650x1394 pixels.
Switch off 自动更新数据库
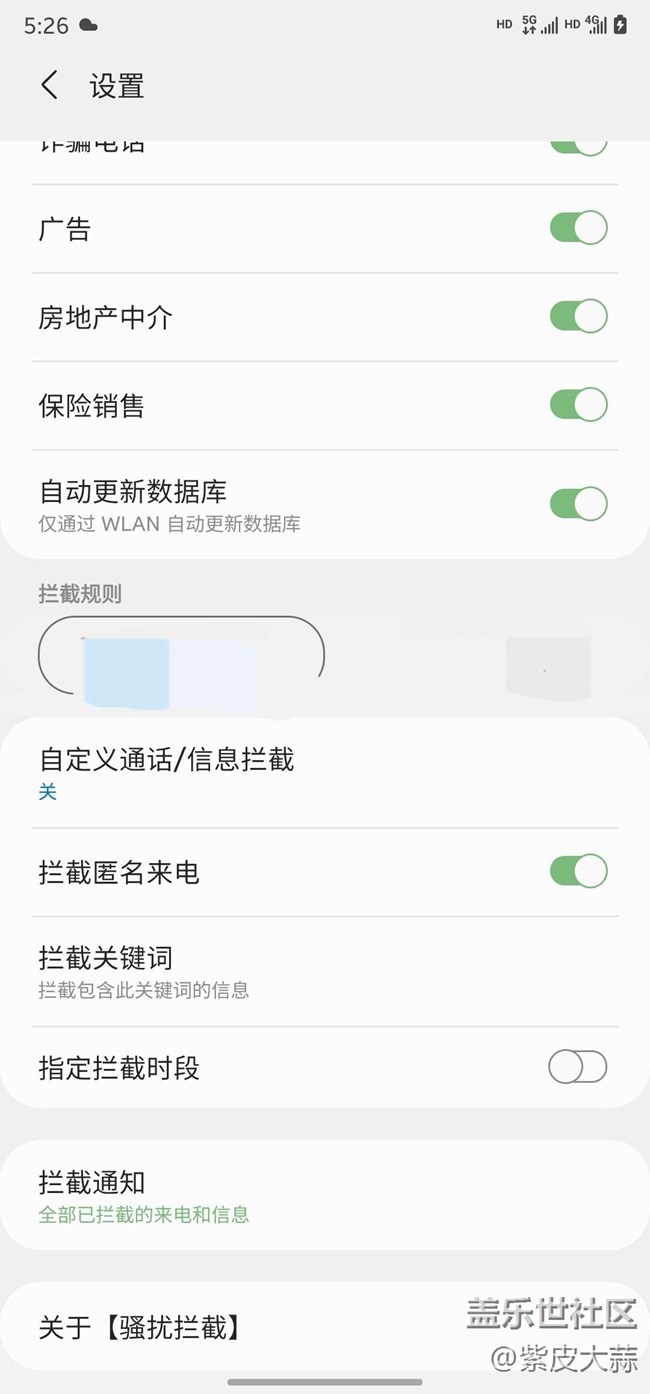pos(578,503)
